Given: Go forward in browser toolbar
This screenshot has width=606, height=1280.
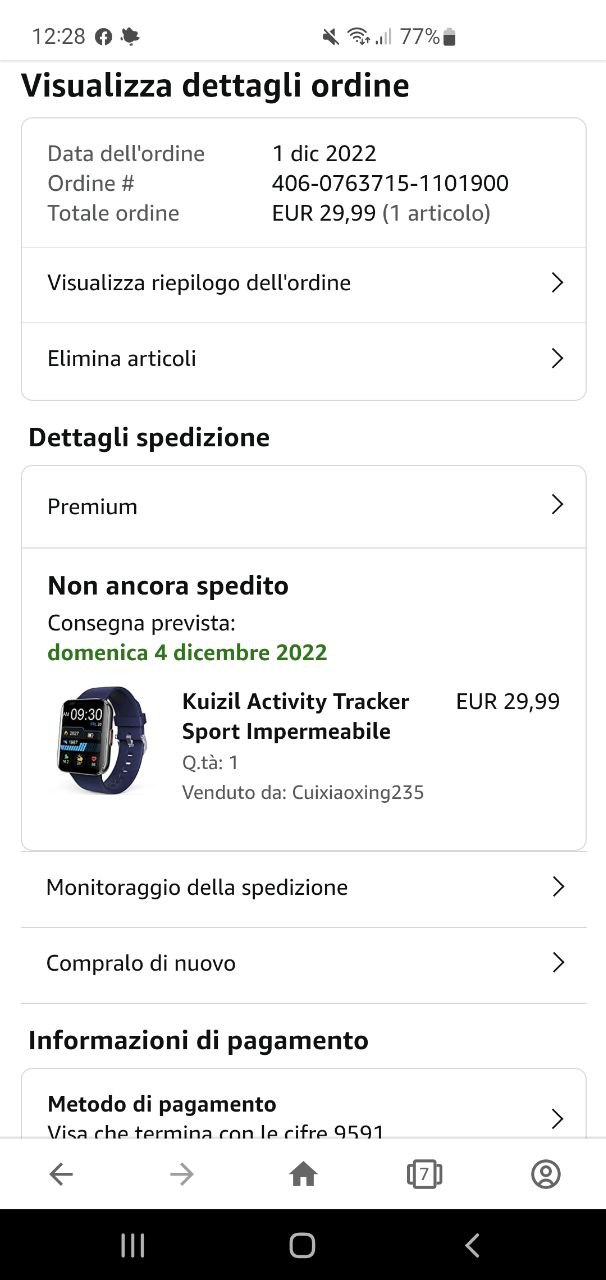Looking at the screenshot, I should [x=182, y=1174].
